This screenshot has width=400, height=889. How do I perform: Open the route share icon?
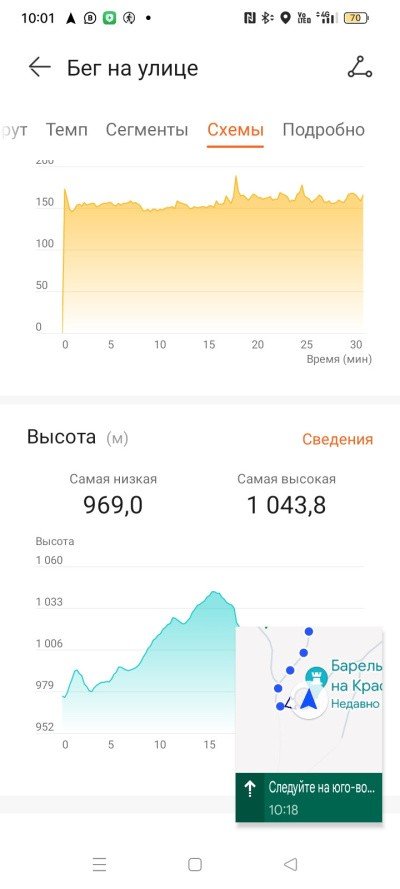click(x=359, y=67)
